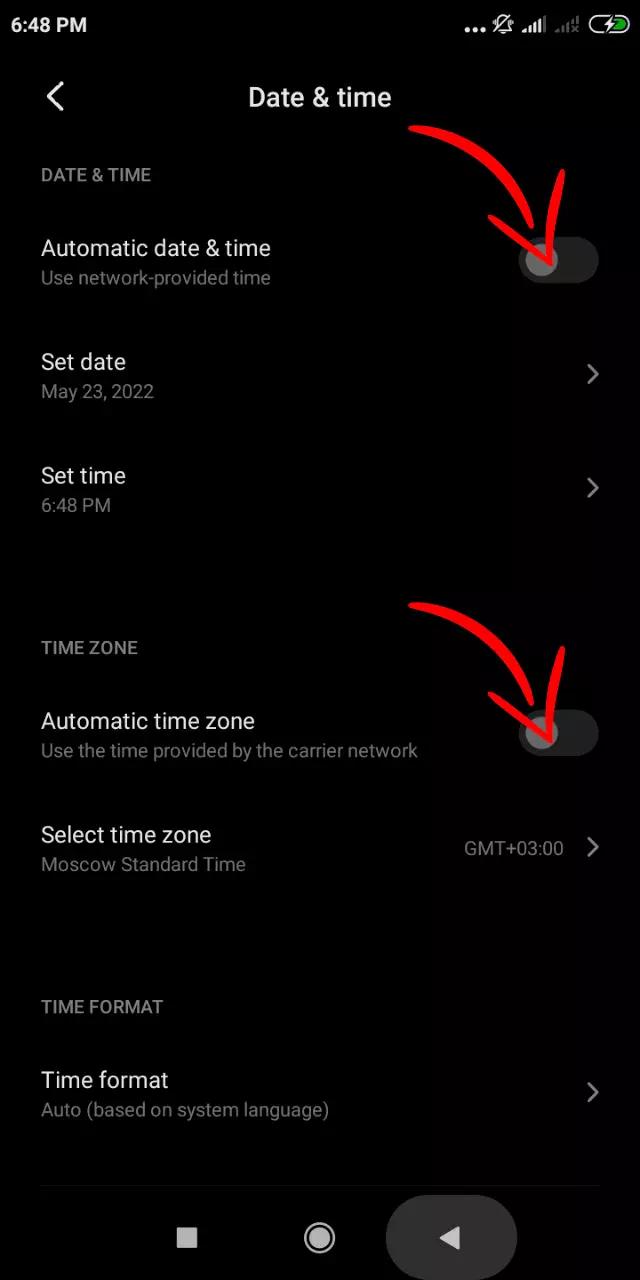Go back using the top-left arrow
640x1280 pixels.
click(x=55, y=97)
